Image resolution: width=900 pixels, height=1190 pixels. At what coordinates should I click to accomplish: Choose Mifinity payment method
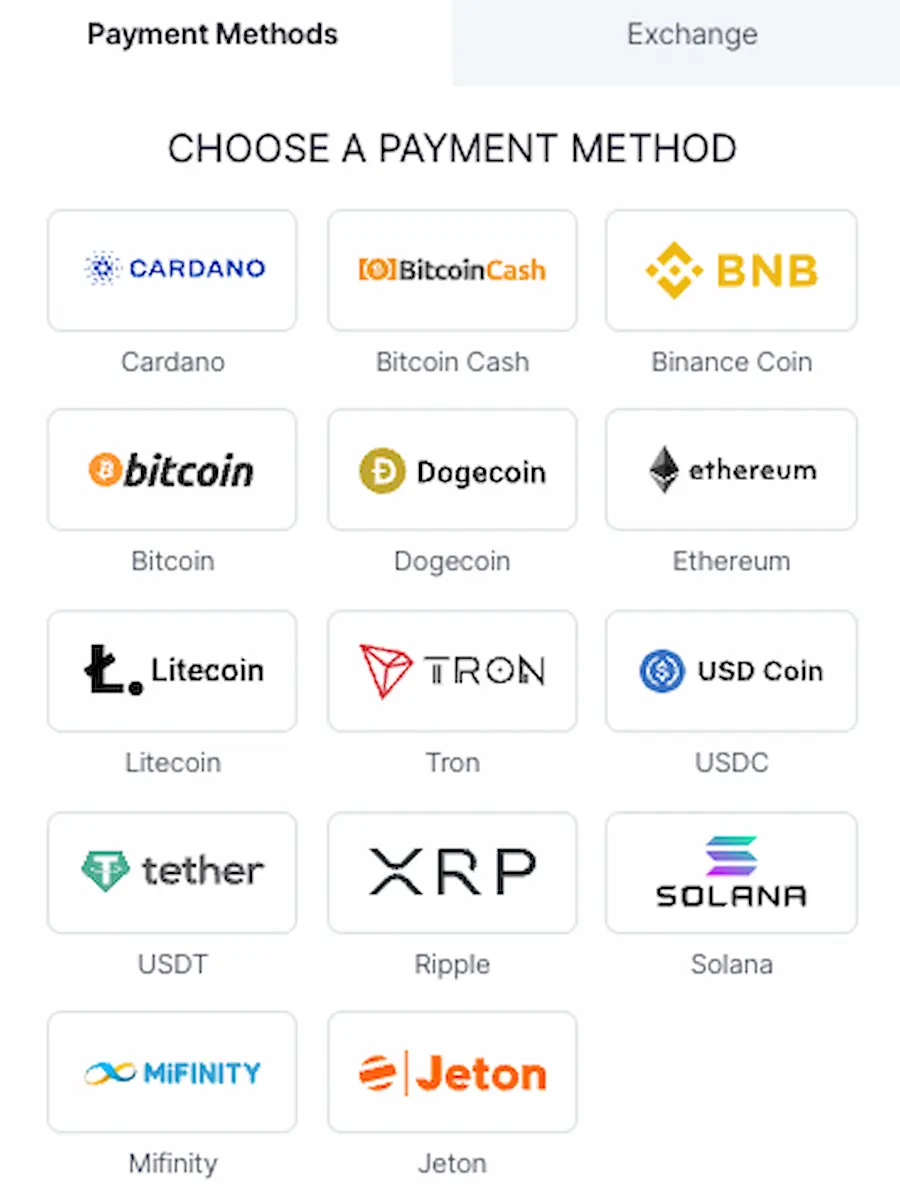(172, 1072)
